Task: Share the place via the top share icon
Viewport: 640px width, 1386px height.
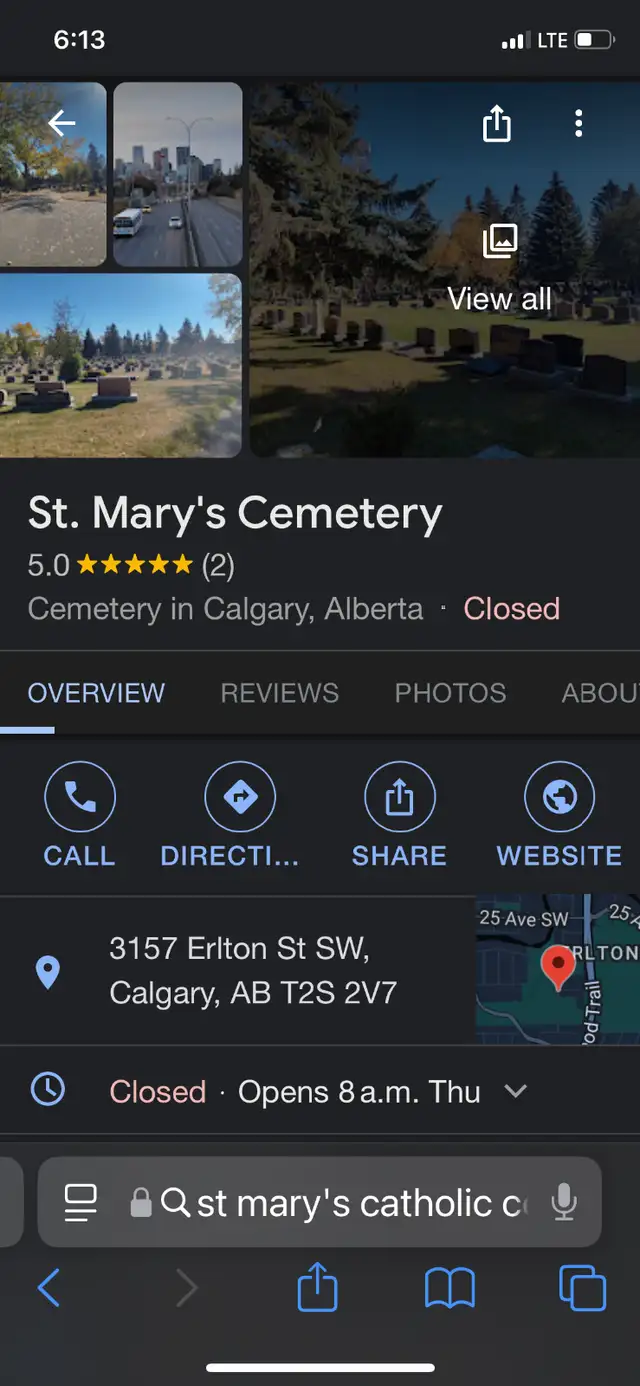Action: click(x=497, y=124)
